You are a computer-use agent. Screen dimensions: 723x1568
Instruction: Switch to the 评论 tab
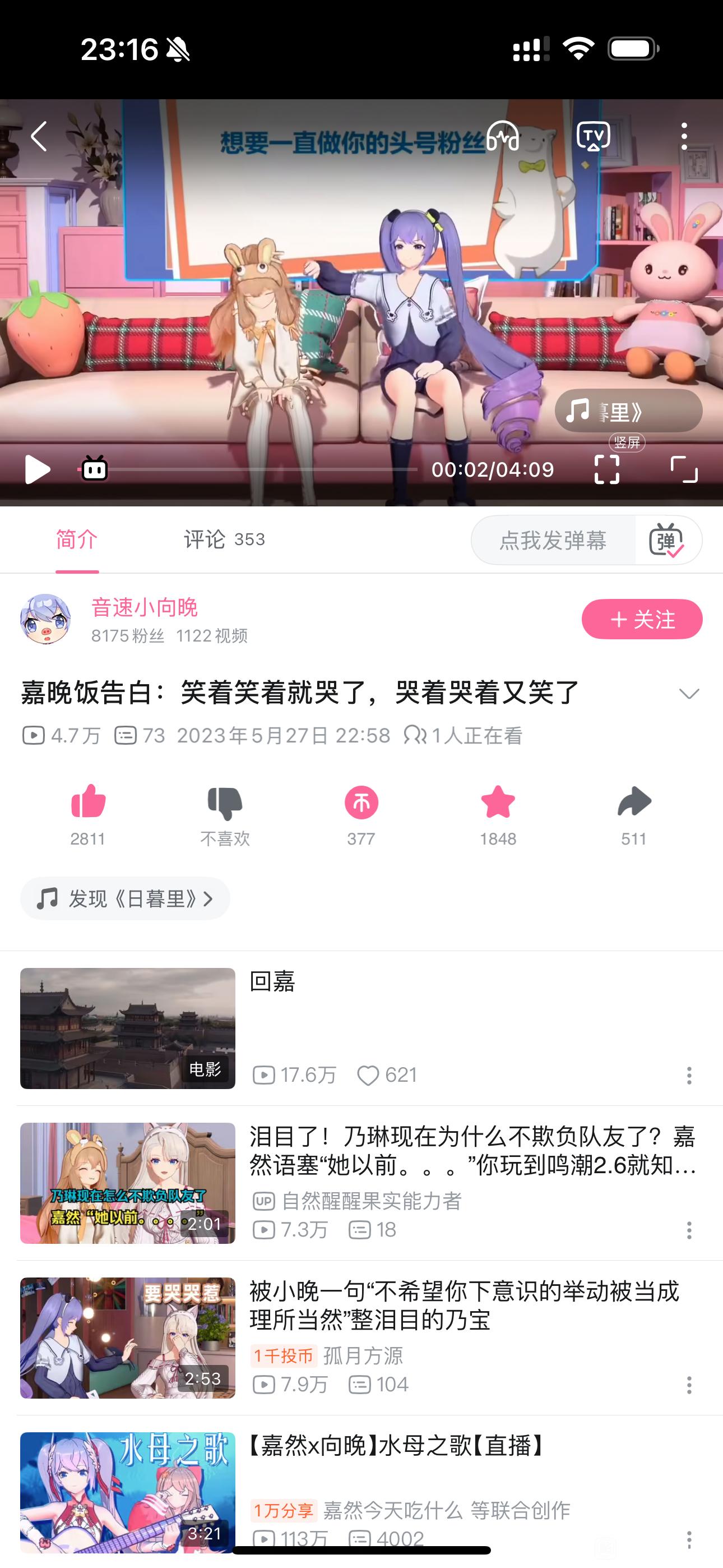224,539
